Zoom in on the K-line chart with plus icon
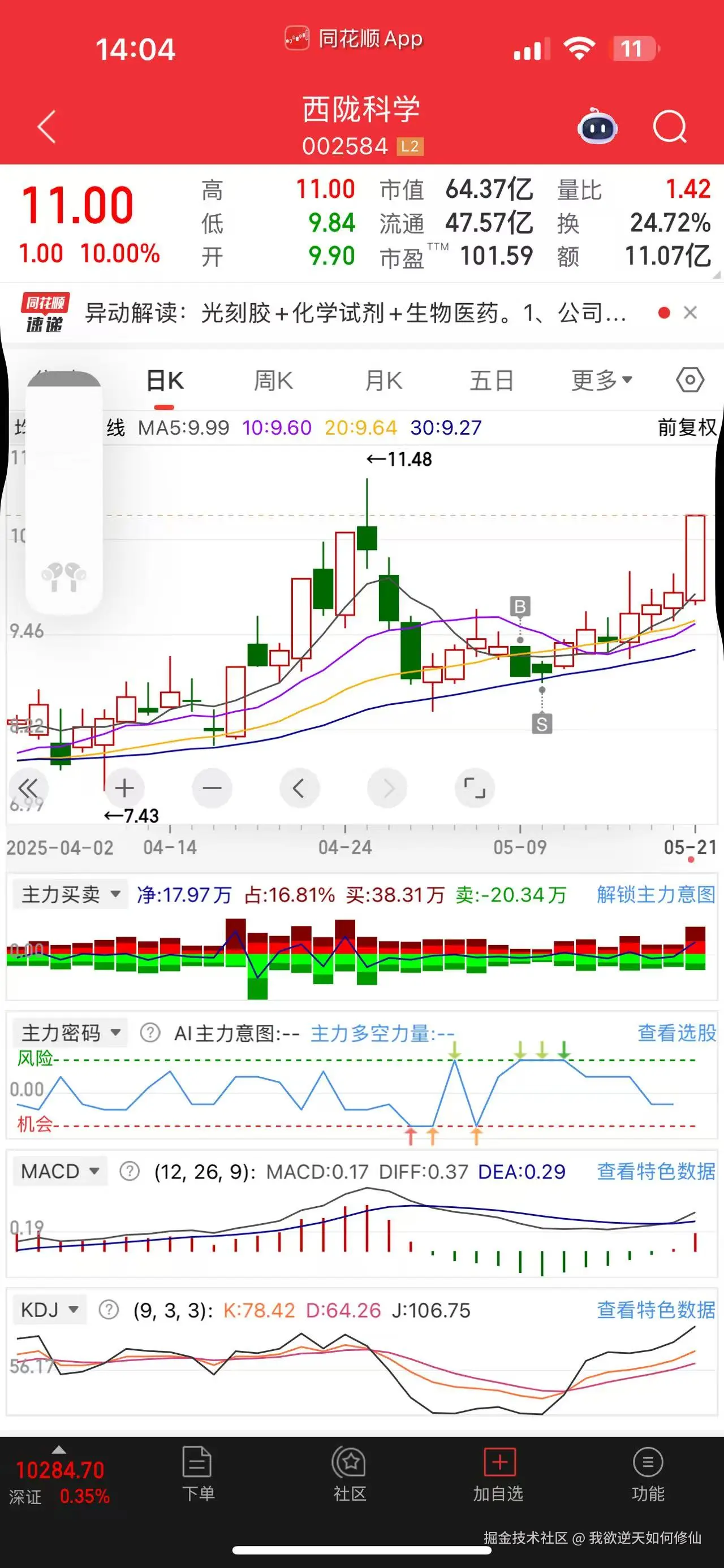The height and width of the screenshot is (1568, 724). pyautogui.click(x=124, y=787)
